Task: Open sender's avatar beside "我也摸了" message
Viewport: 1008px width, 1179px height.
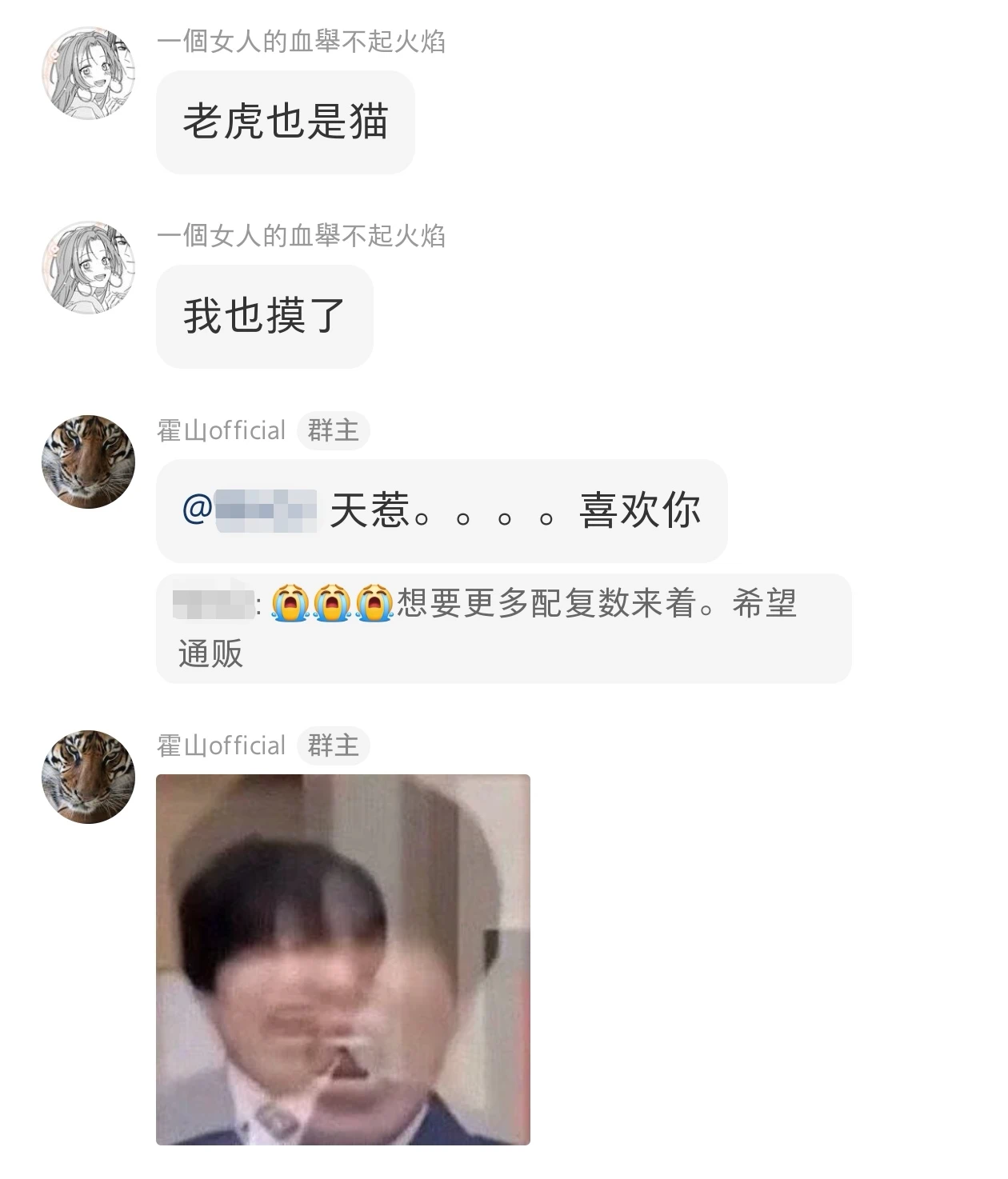Action: 88,268
